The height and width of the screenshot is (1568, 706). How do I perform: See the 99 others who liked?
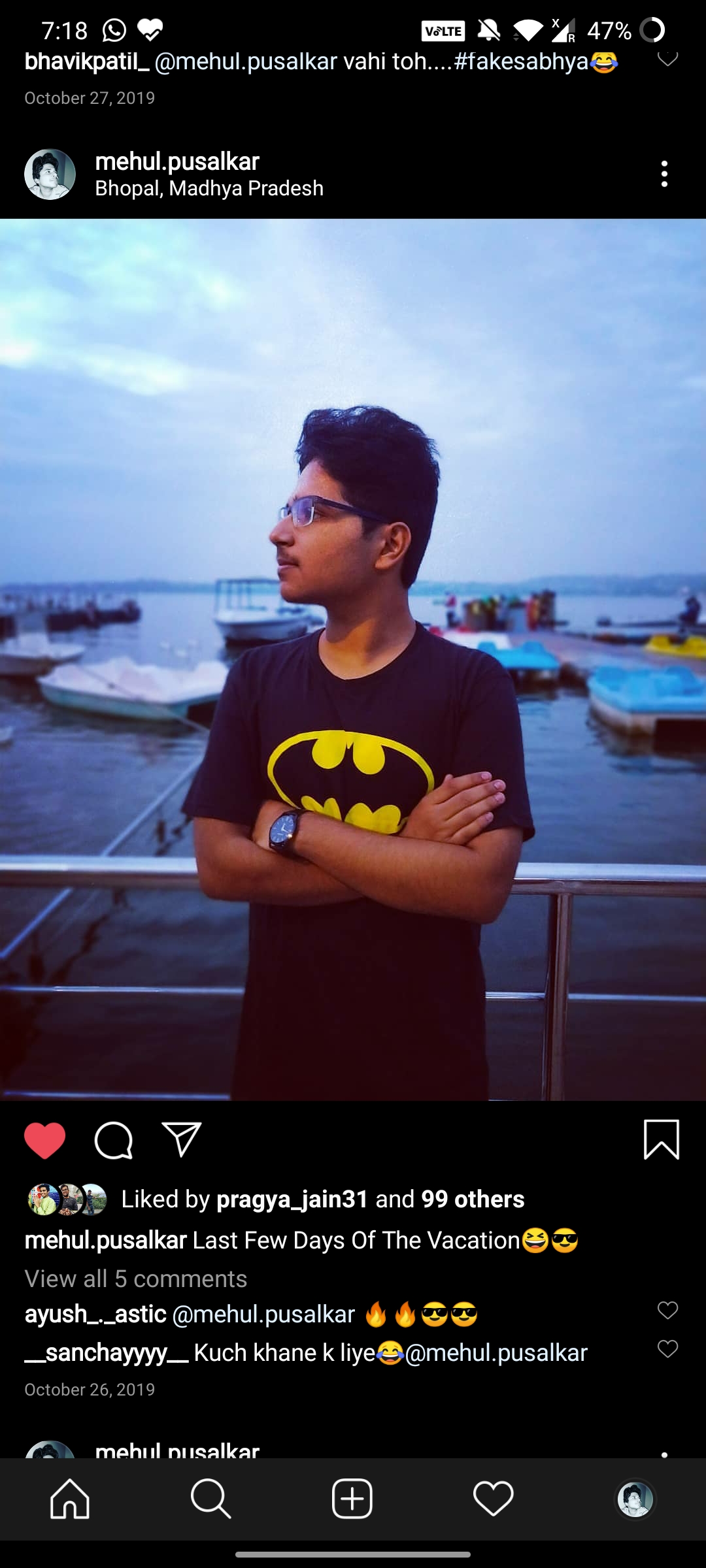click(x=473, y=1200)
